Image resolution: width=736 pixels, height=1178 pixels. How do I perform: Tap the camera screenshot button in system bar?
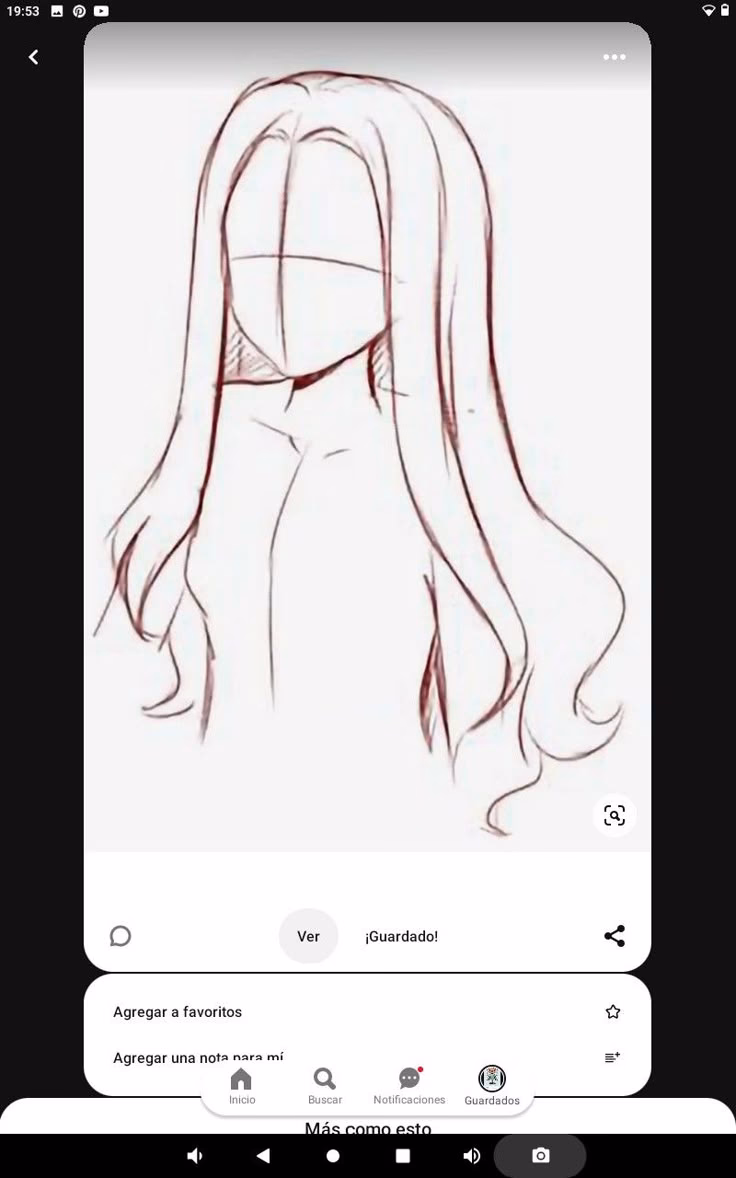tap(540, 1156)
